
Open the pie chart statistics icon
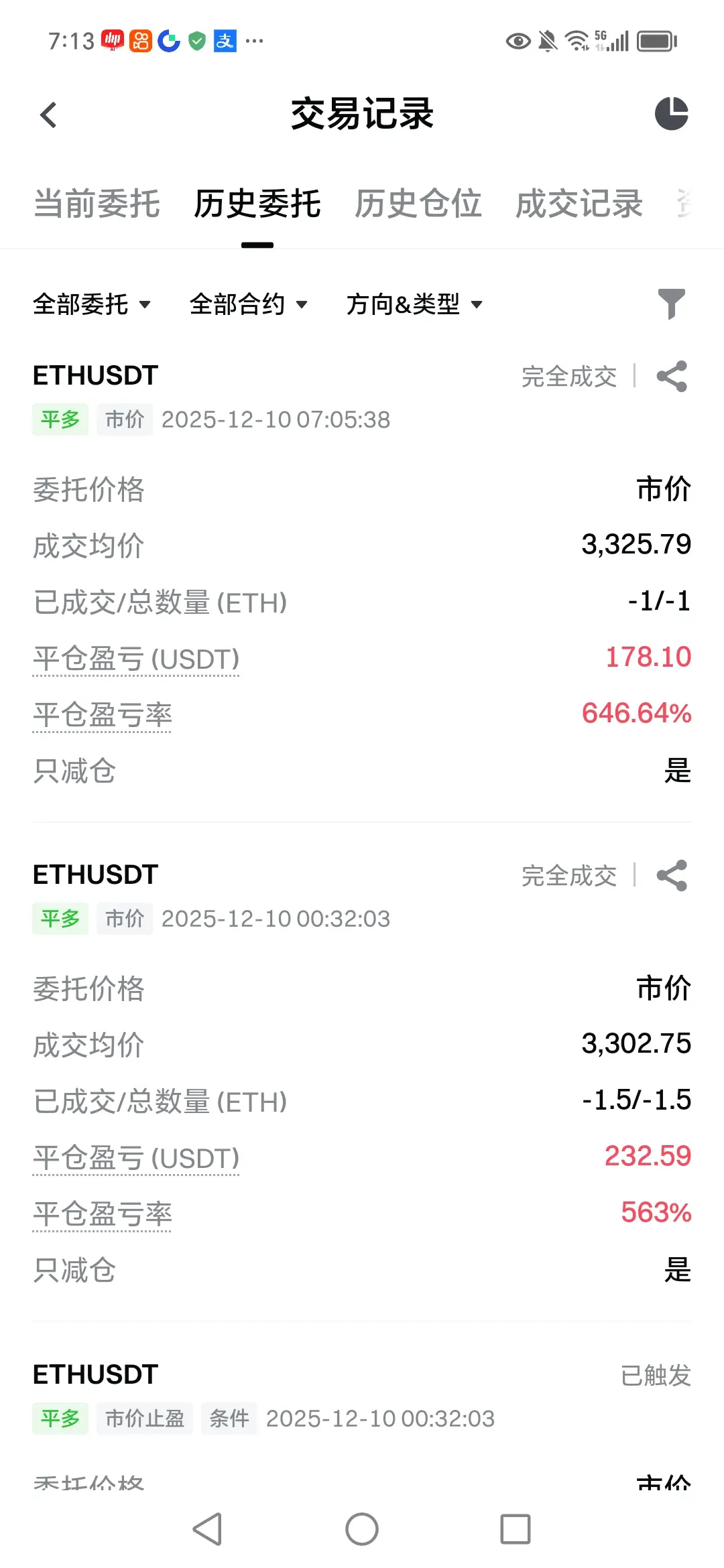pos(671,113)
